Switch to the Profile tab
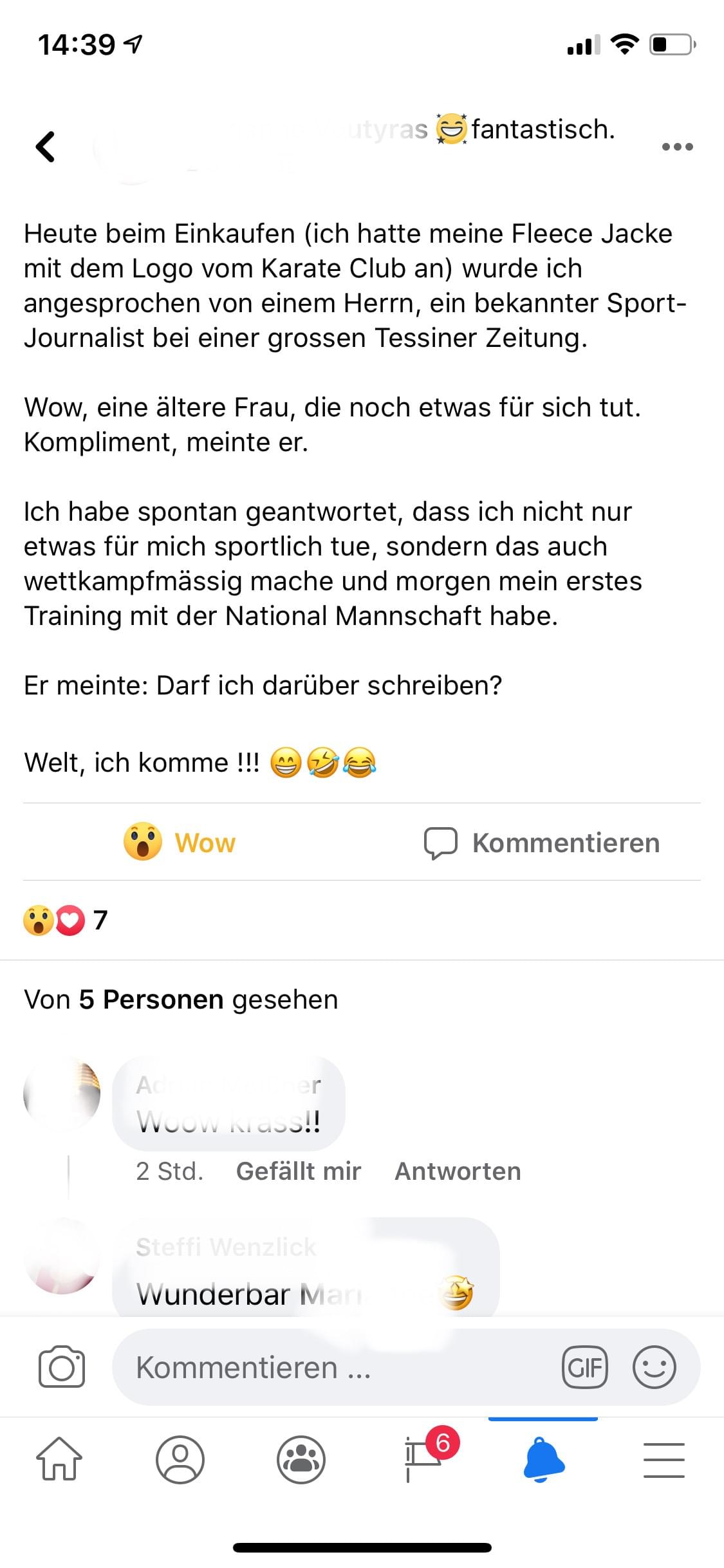This screenshot has height=1568, width=724. point(180,1460)
